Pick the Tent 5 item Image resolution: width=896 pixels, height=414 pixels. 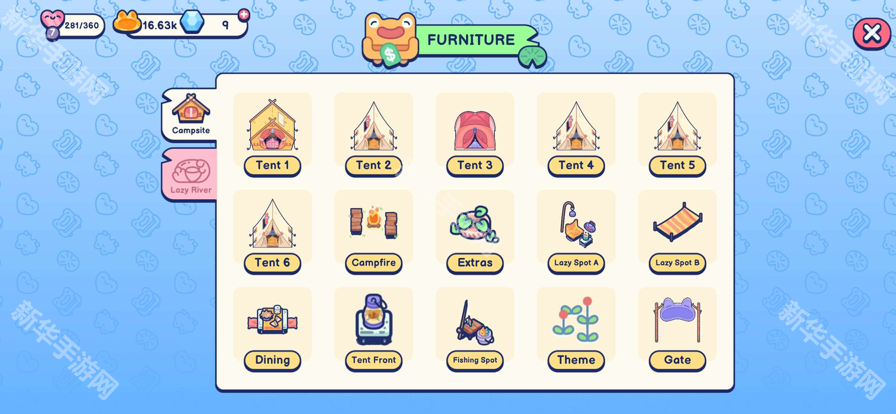tap(677, 135)
